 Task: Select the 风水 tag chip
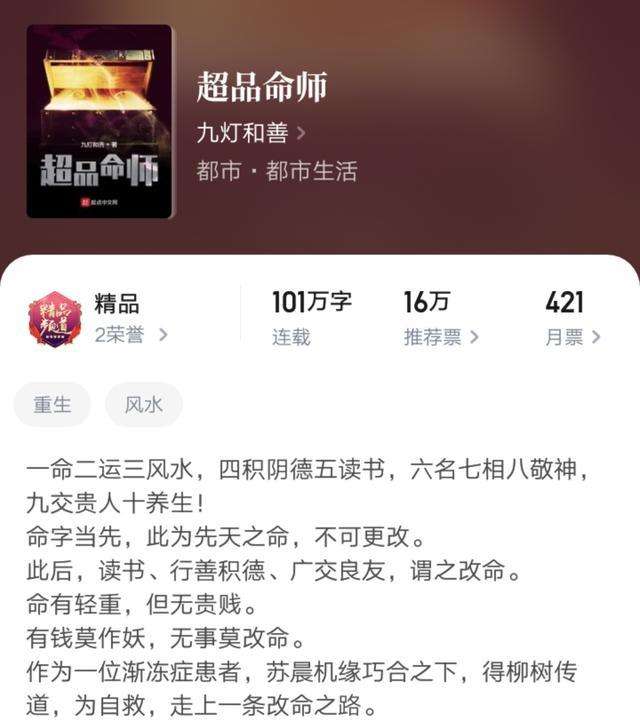coord(144,405)
